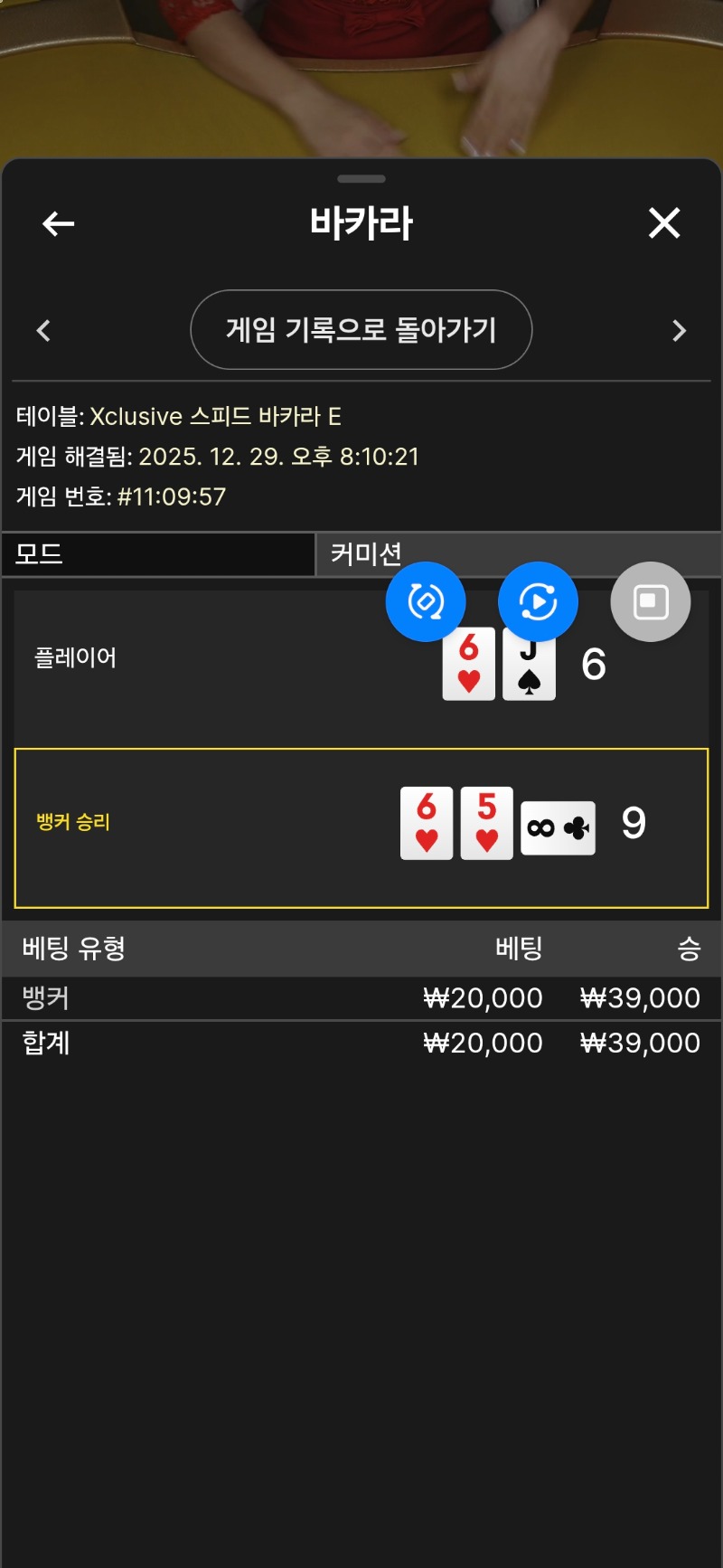The width and height of the screenshot is (723, 1568).
Task: Tap the blue rotate floating button
Action: (x=426, y=602)
